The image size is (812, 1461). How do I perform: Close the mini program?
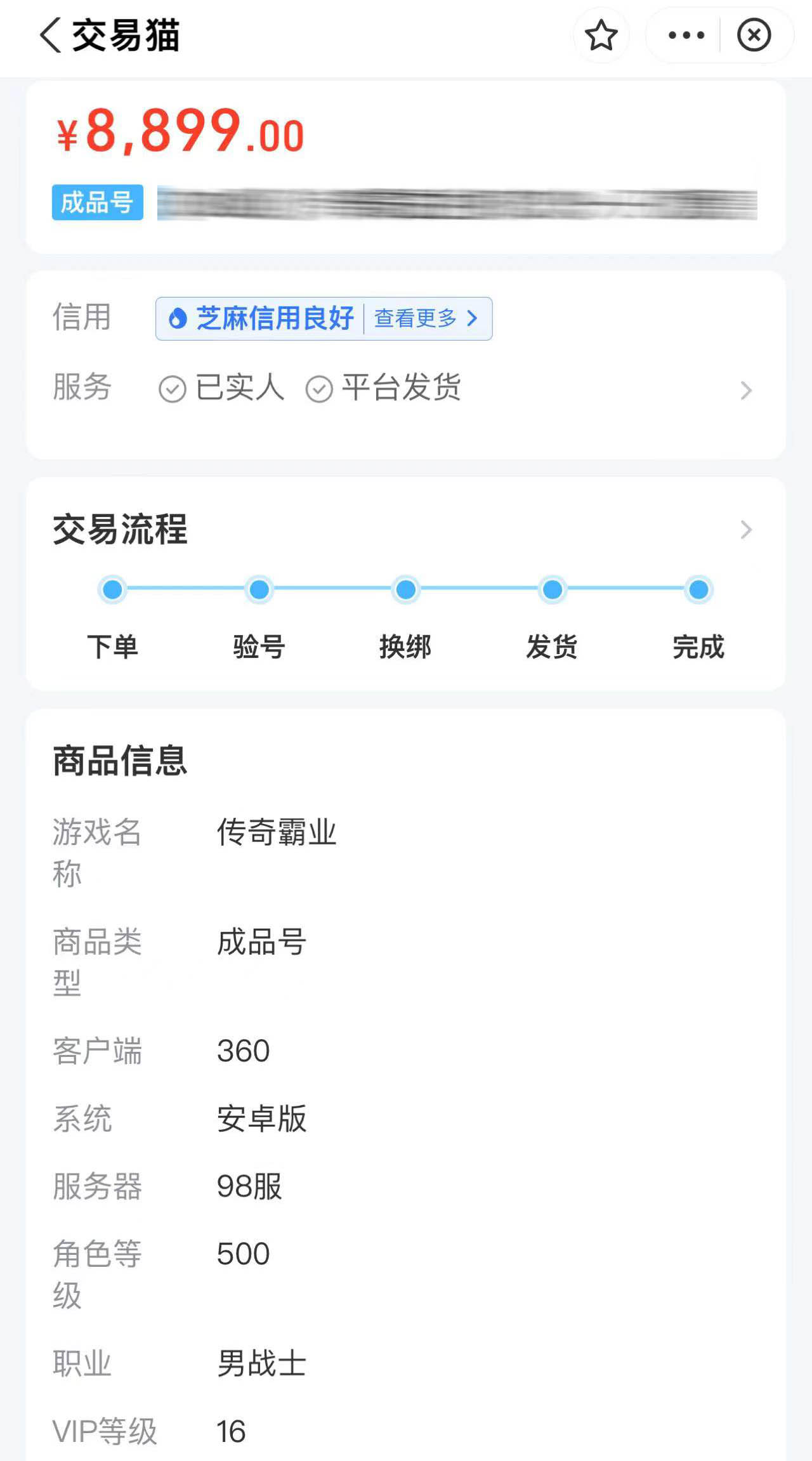point(754,36)
